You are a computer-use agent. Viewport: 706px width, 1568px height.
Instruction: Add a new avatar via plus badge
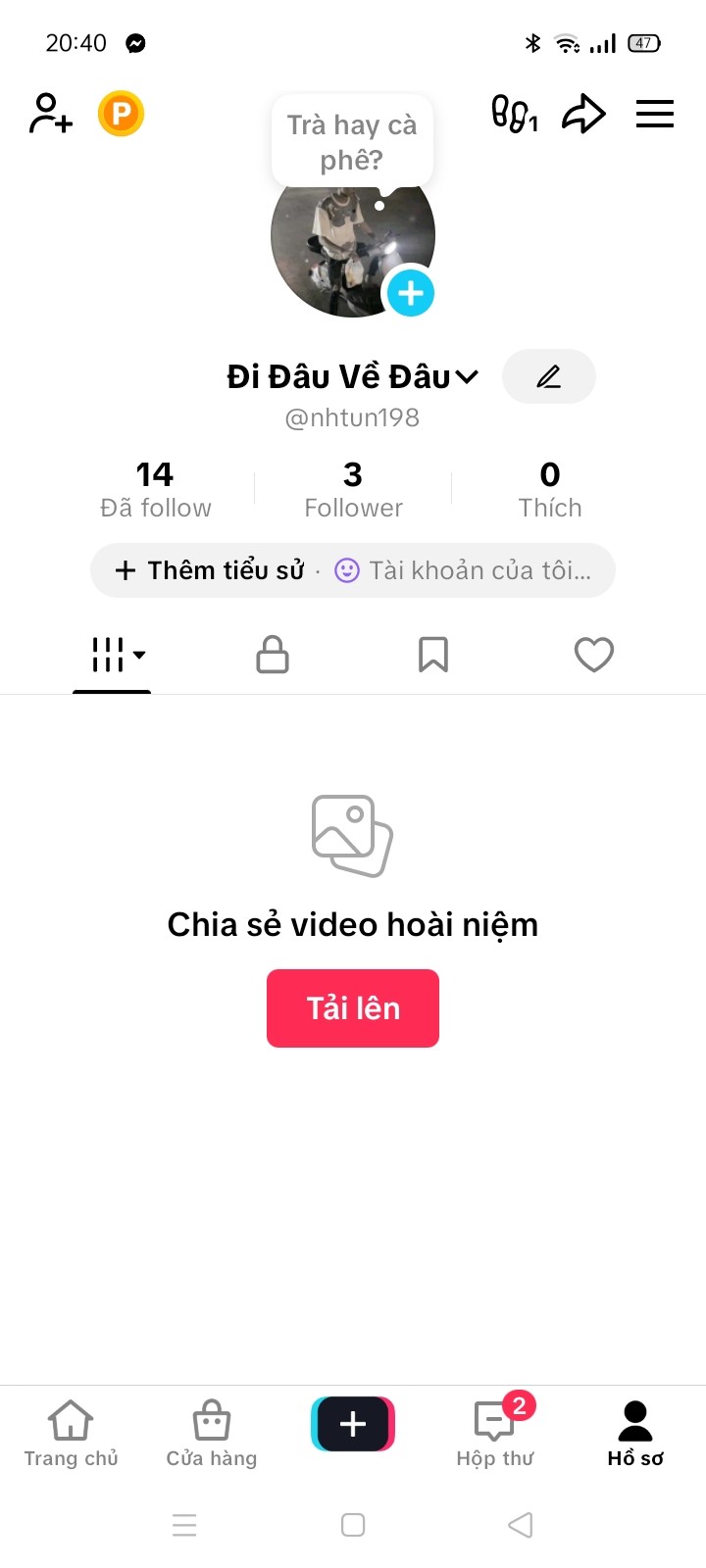pyautogui.click(x=411, y=293)
